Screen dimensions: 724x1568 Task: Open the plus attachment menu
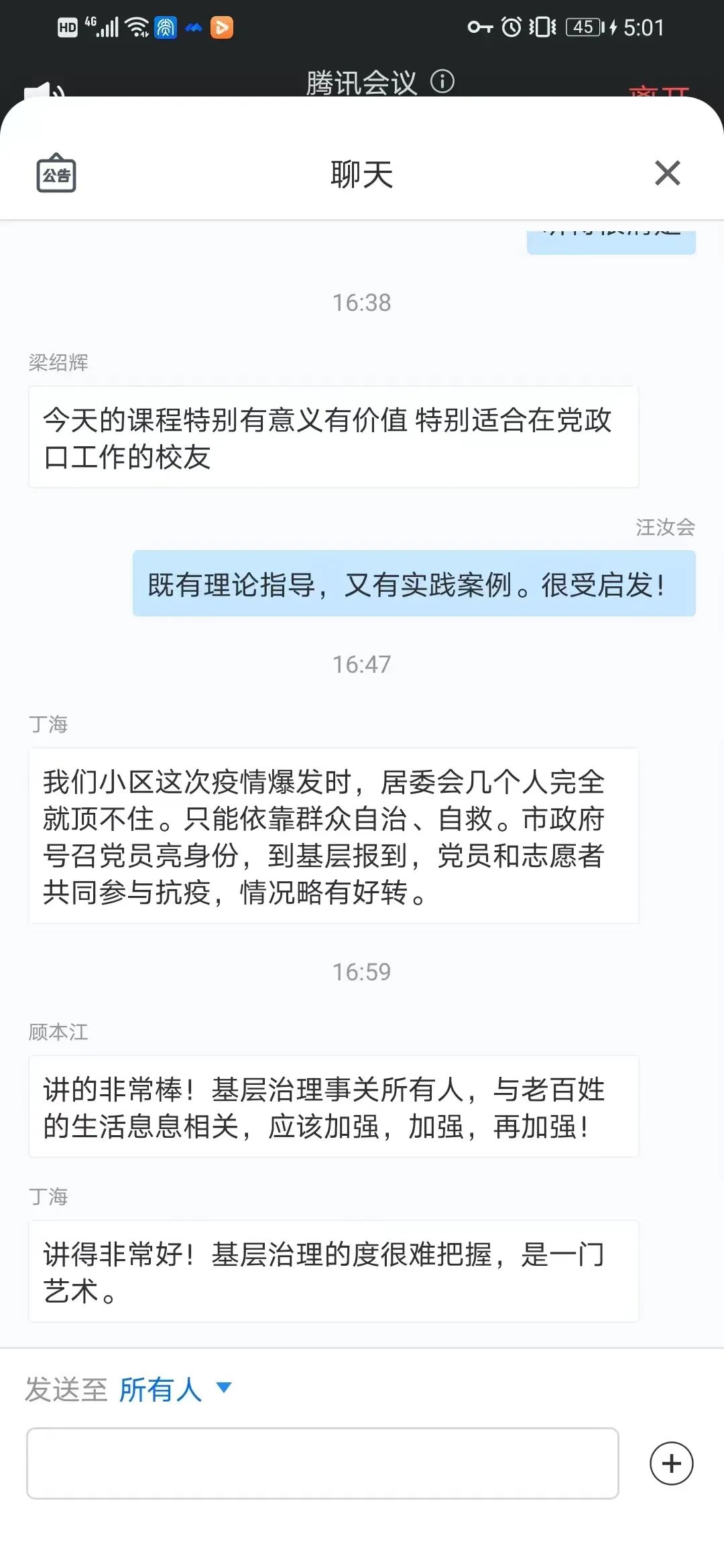pos(671,1463)
